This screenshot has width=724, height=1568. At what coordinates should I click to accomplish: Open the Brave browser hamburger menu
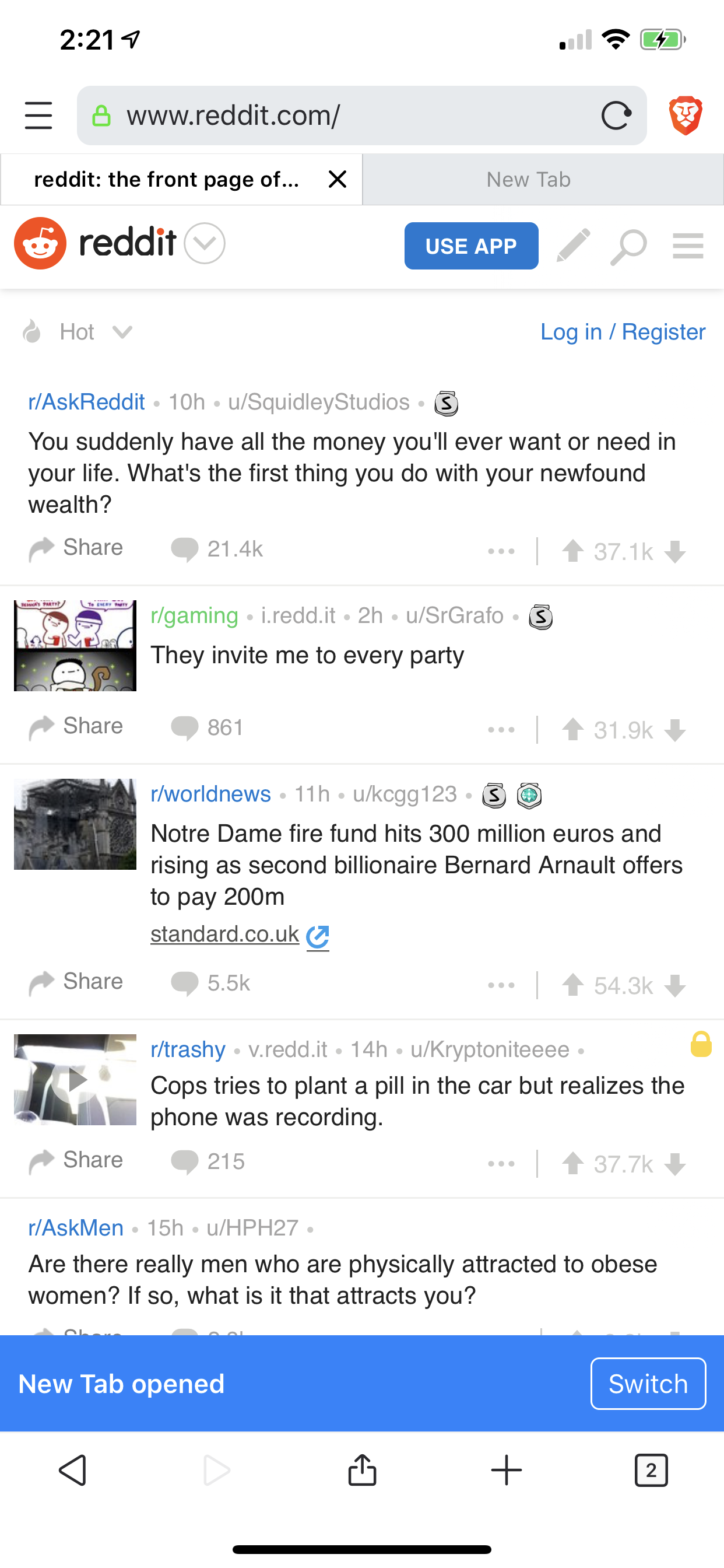click(x=38, y=116)
